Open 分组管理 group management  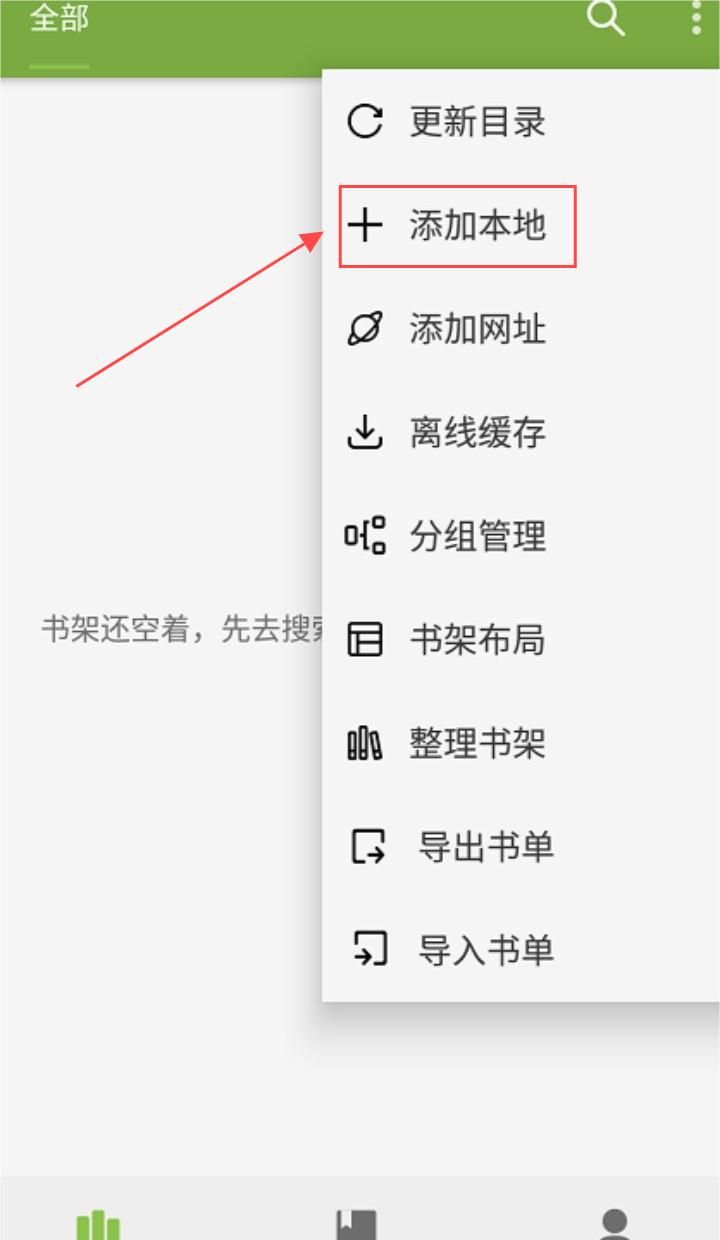[476, 536]
